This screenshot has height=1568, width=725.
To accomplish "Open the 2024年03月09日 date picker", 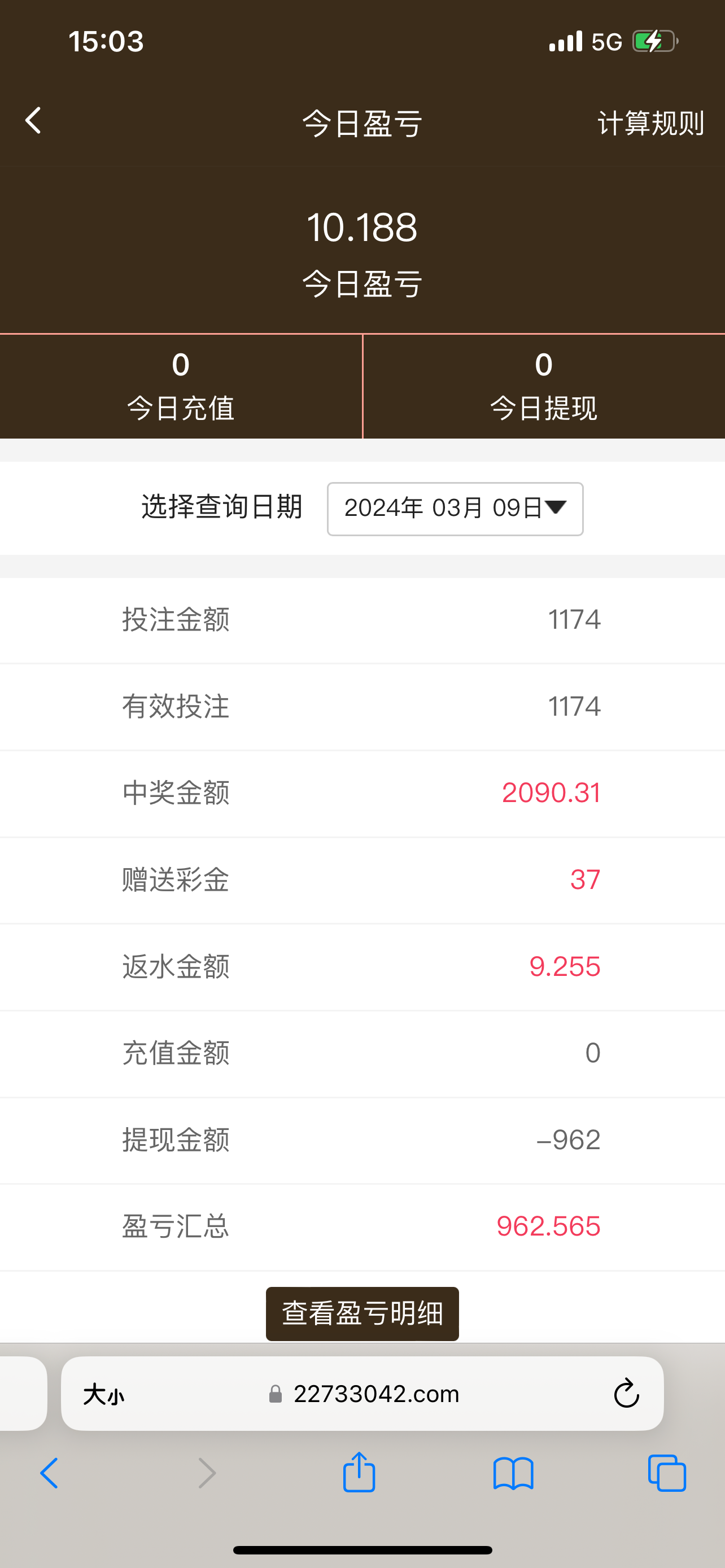I will coord(455,509).
